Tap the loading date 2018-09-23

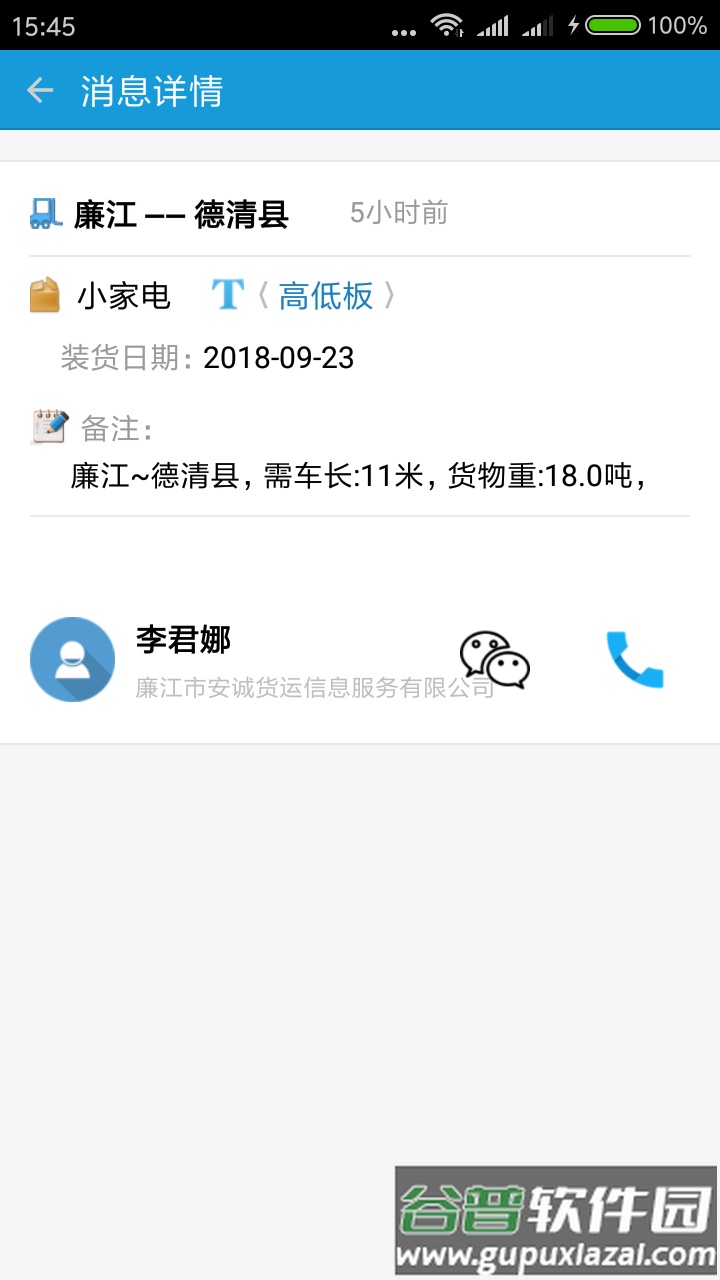pyautogui.click(x=278, y=357)
